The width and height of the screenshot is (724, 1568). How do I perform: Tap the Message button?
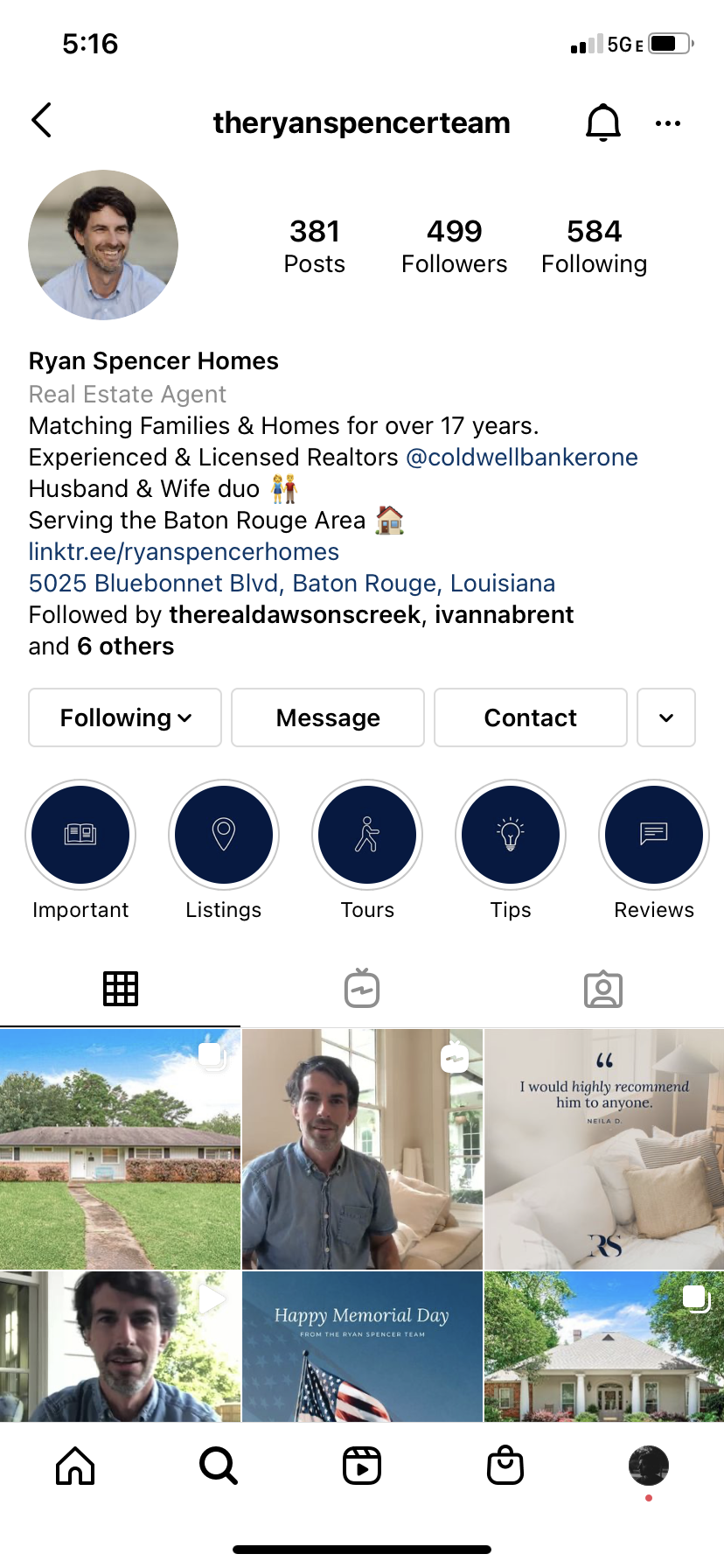click(328, 717)
